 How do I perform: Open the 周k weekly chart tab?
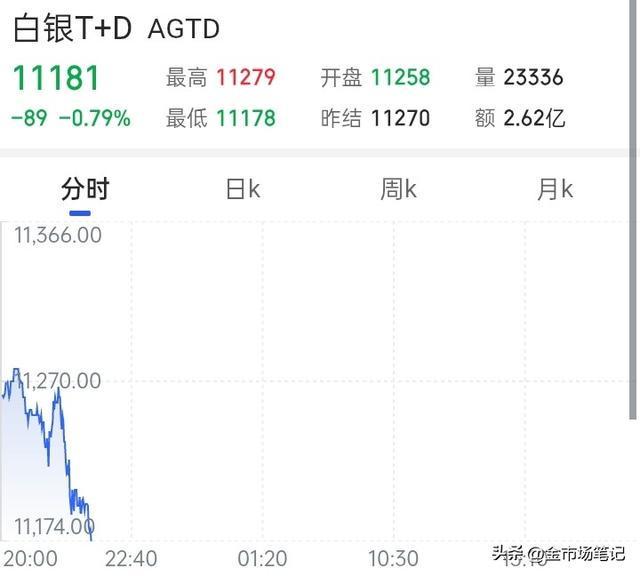point(398,189)
